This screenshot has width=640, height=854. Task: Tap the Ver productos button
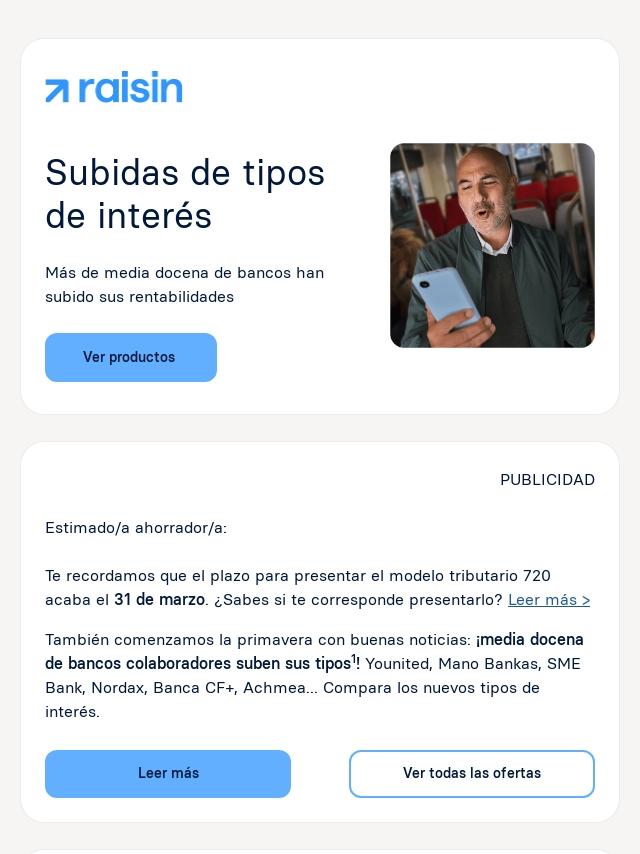click(x=131, y=357)
